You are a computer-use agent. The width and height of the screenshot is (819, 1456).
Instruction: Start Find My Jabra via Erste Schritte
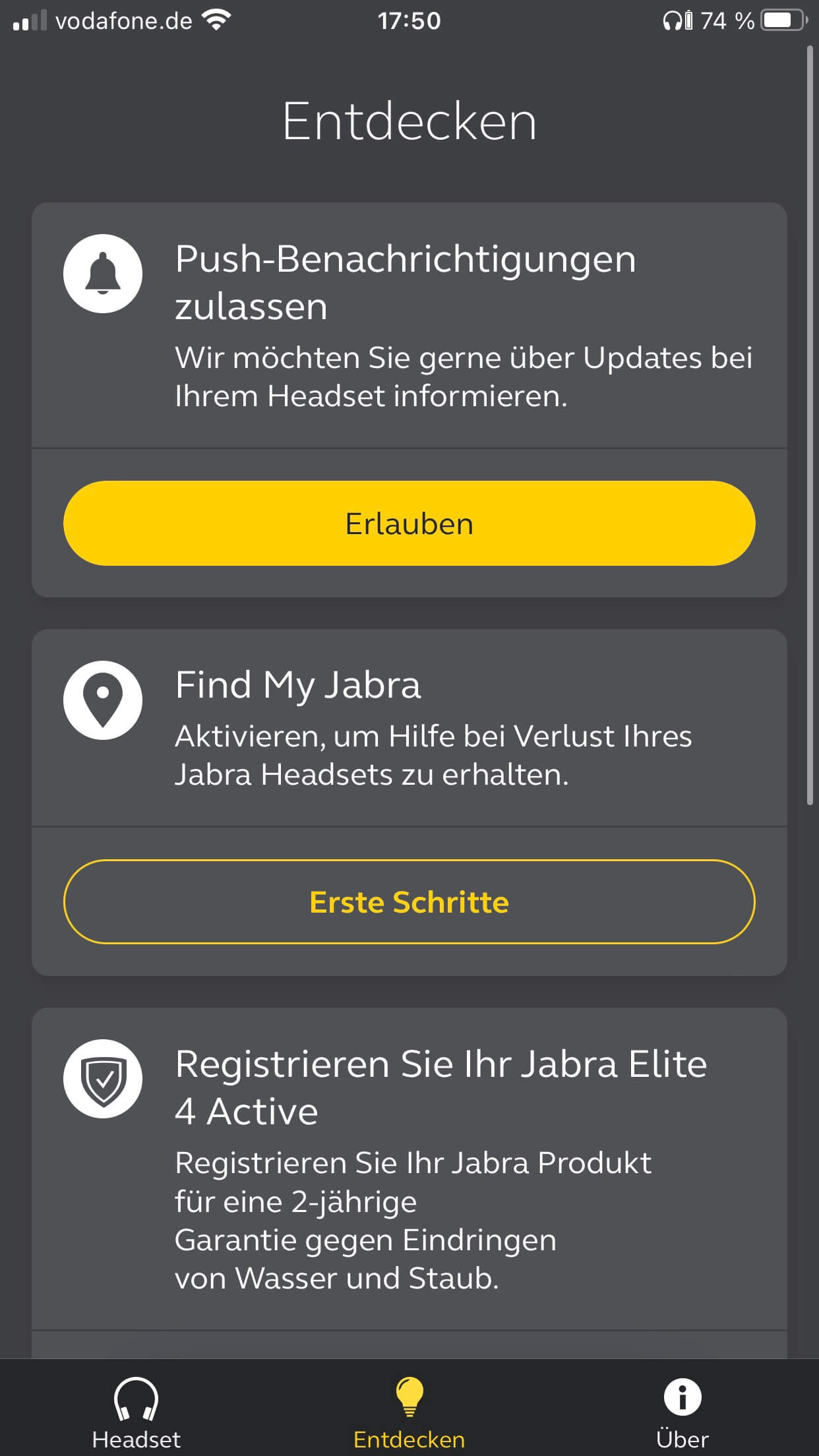click(409, 901)
